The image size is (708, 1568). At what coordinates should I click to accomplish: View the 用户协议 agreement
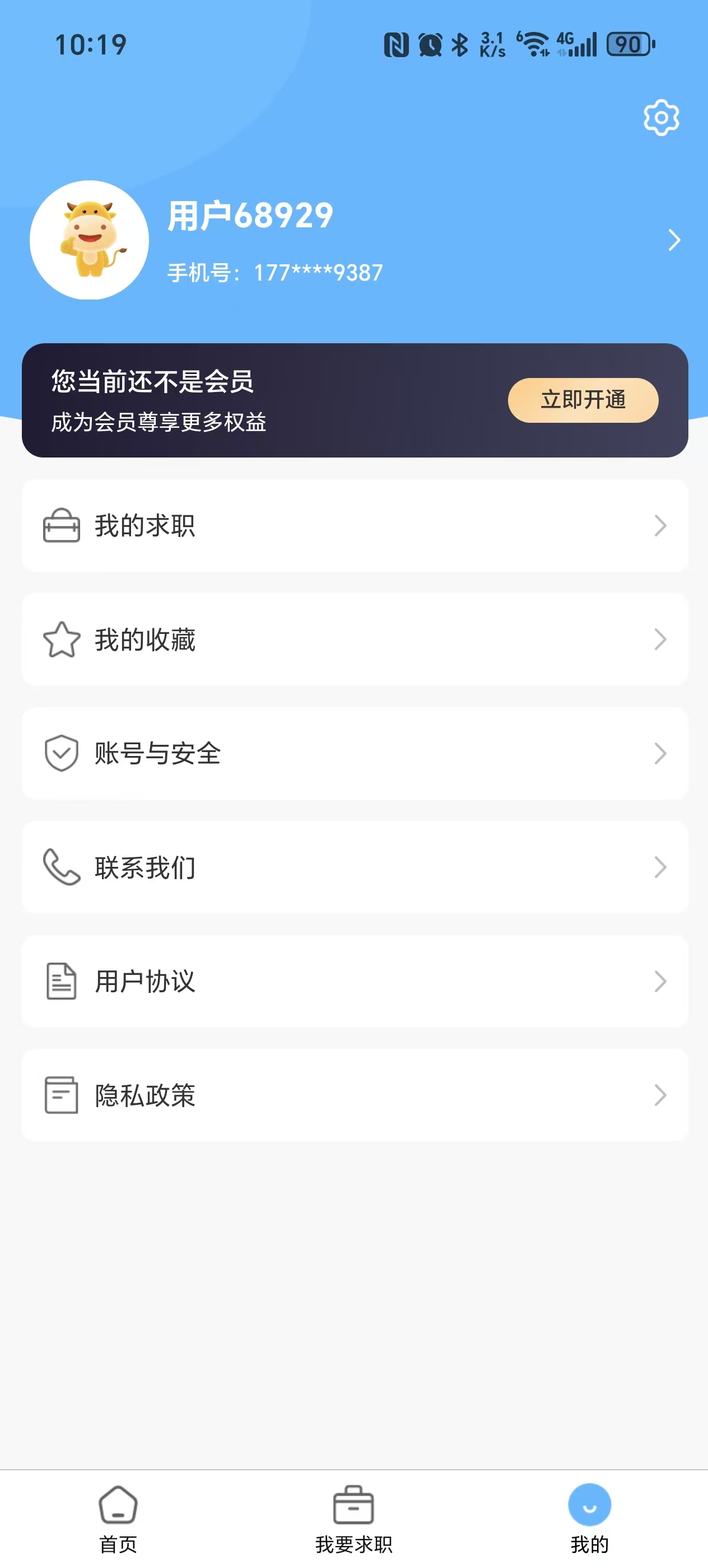point(355,981)
